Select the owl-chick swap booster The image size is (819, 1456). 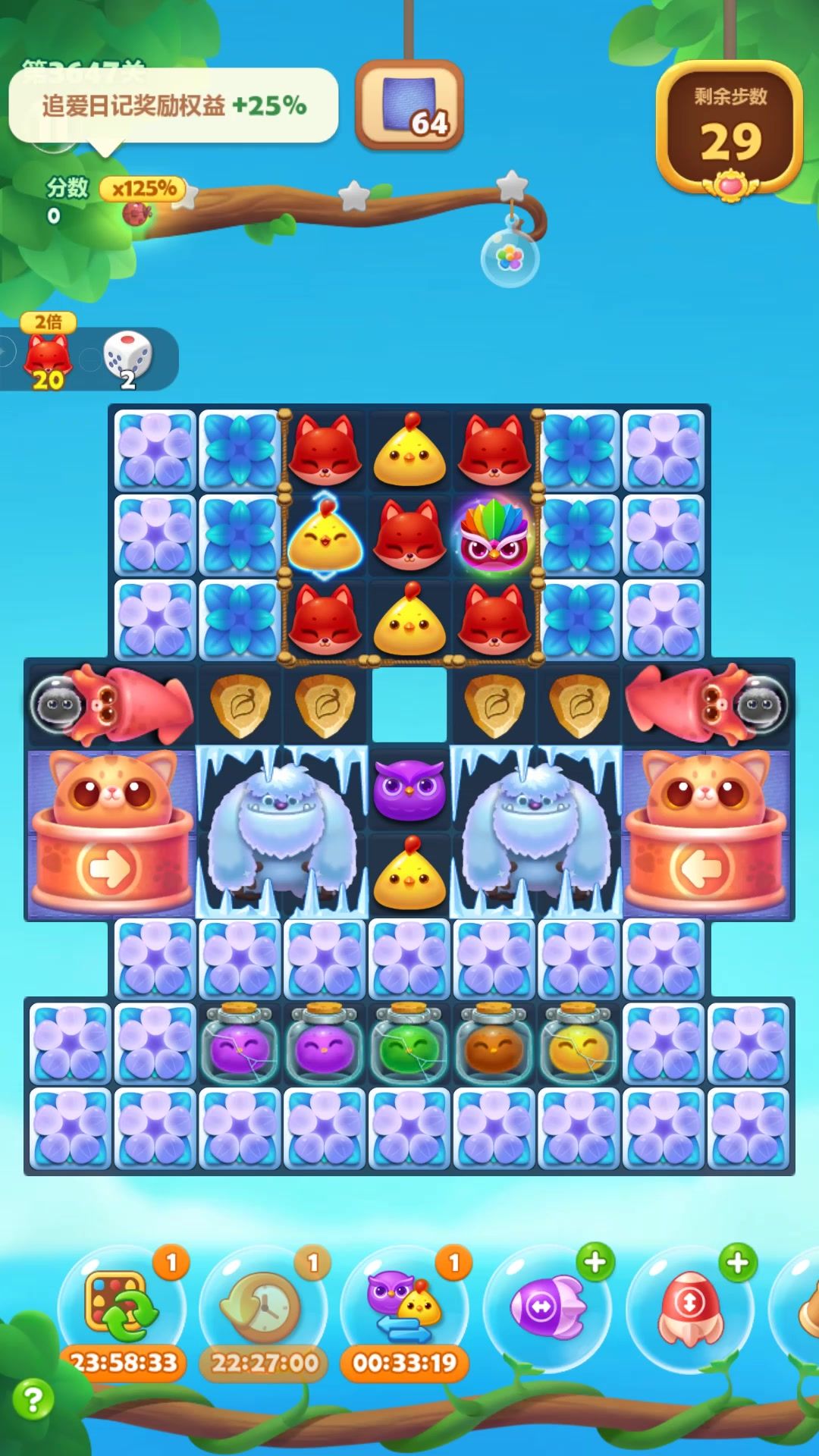(x=404, y=1306)
